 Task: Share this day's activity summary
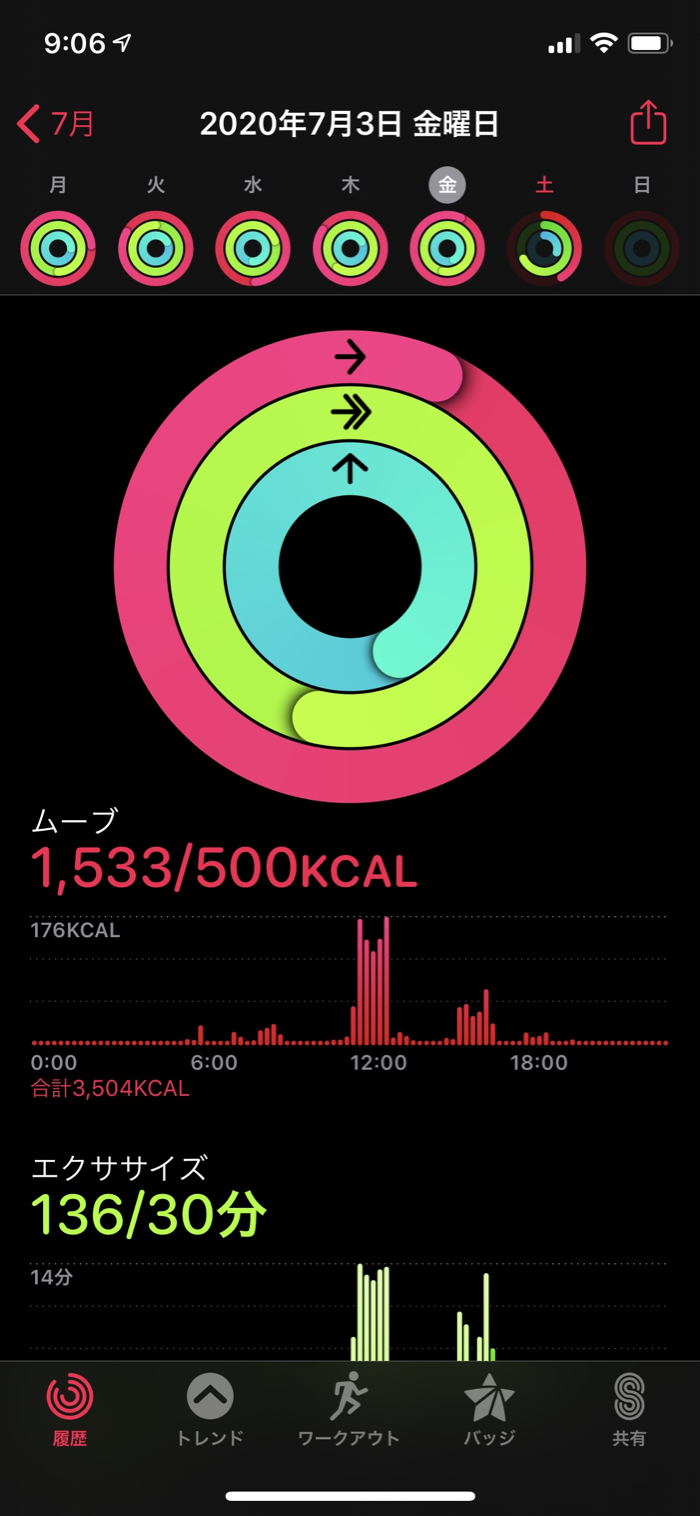click(647, 124)
